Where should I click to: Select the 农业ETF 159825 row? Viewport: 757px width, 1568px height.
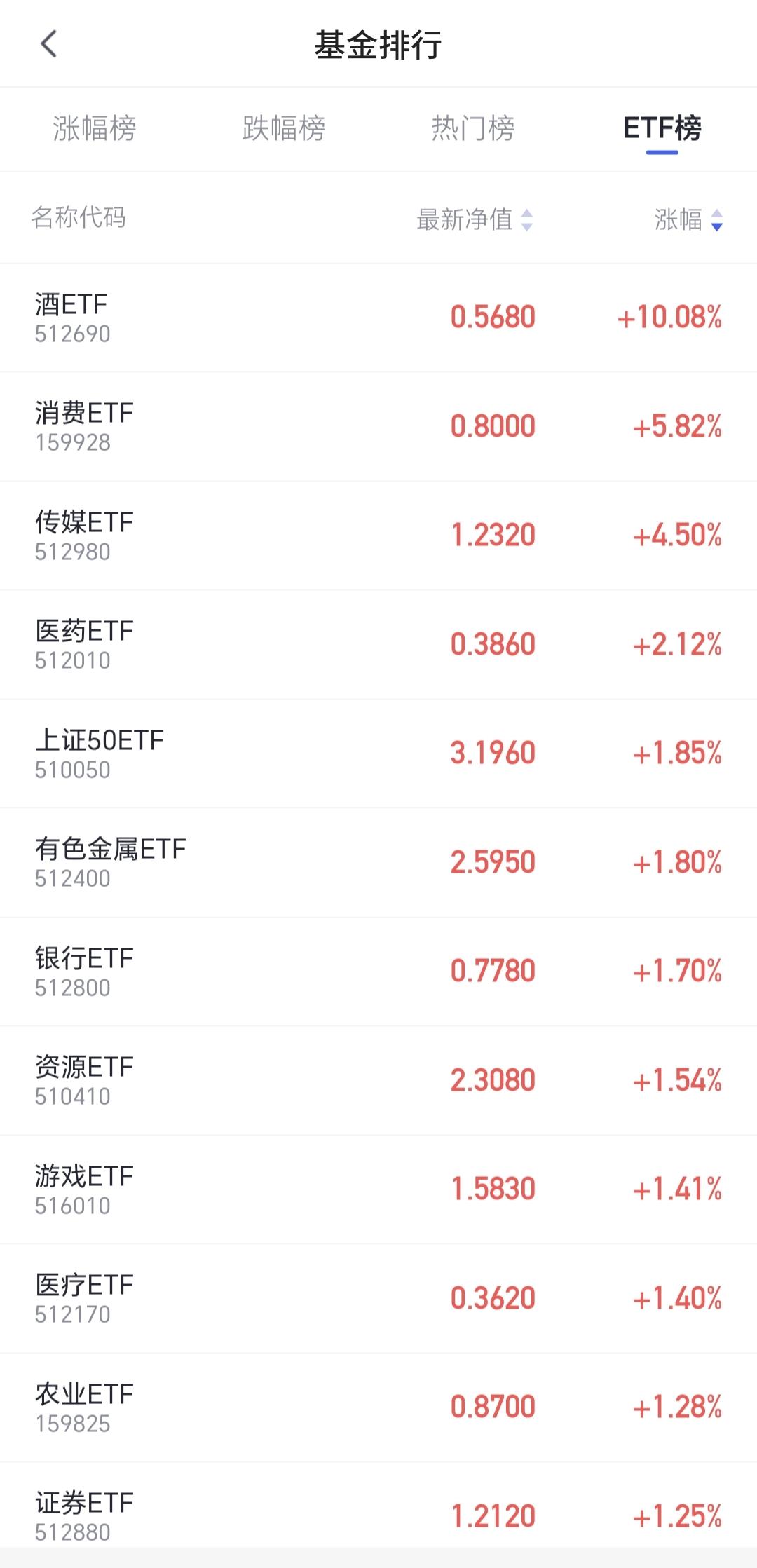point(378,1407)
